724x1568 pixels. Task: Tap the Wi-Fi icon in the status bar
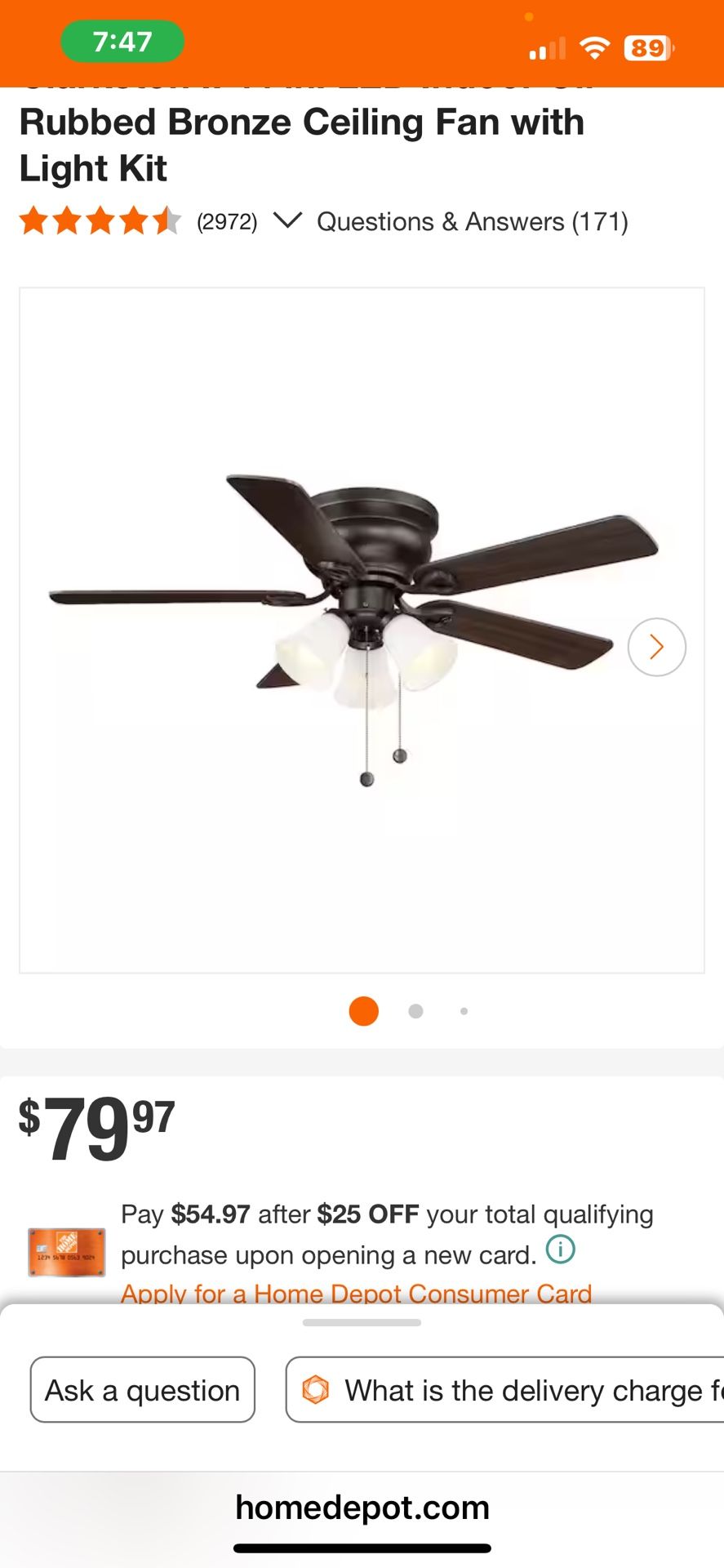point(595,48)
